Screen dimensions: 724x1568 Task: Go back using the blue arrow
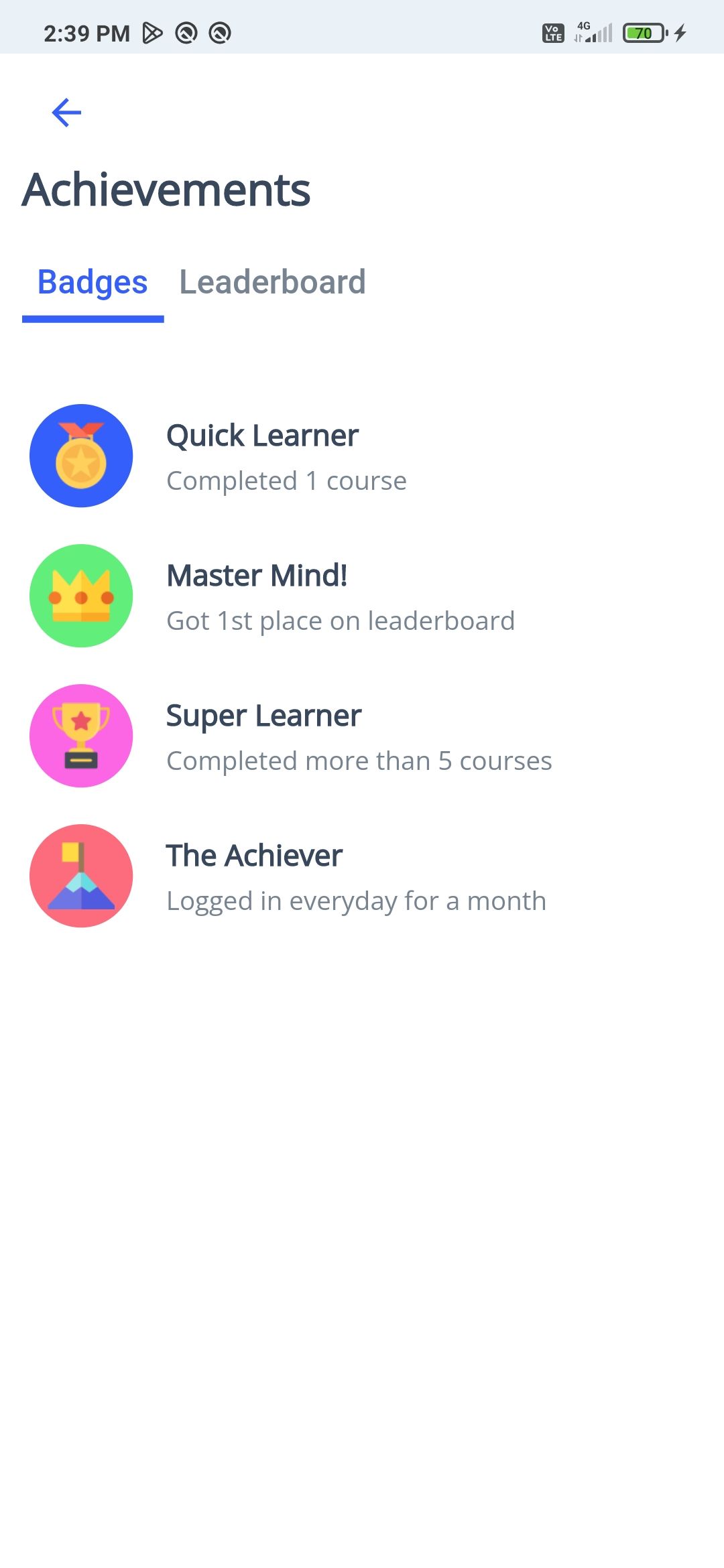pyautogui.click(x=66, y=113)
